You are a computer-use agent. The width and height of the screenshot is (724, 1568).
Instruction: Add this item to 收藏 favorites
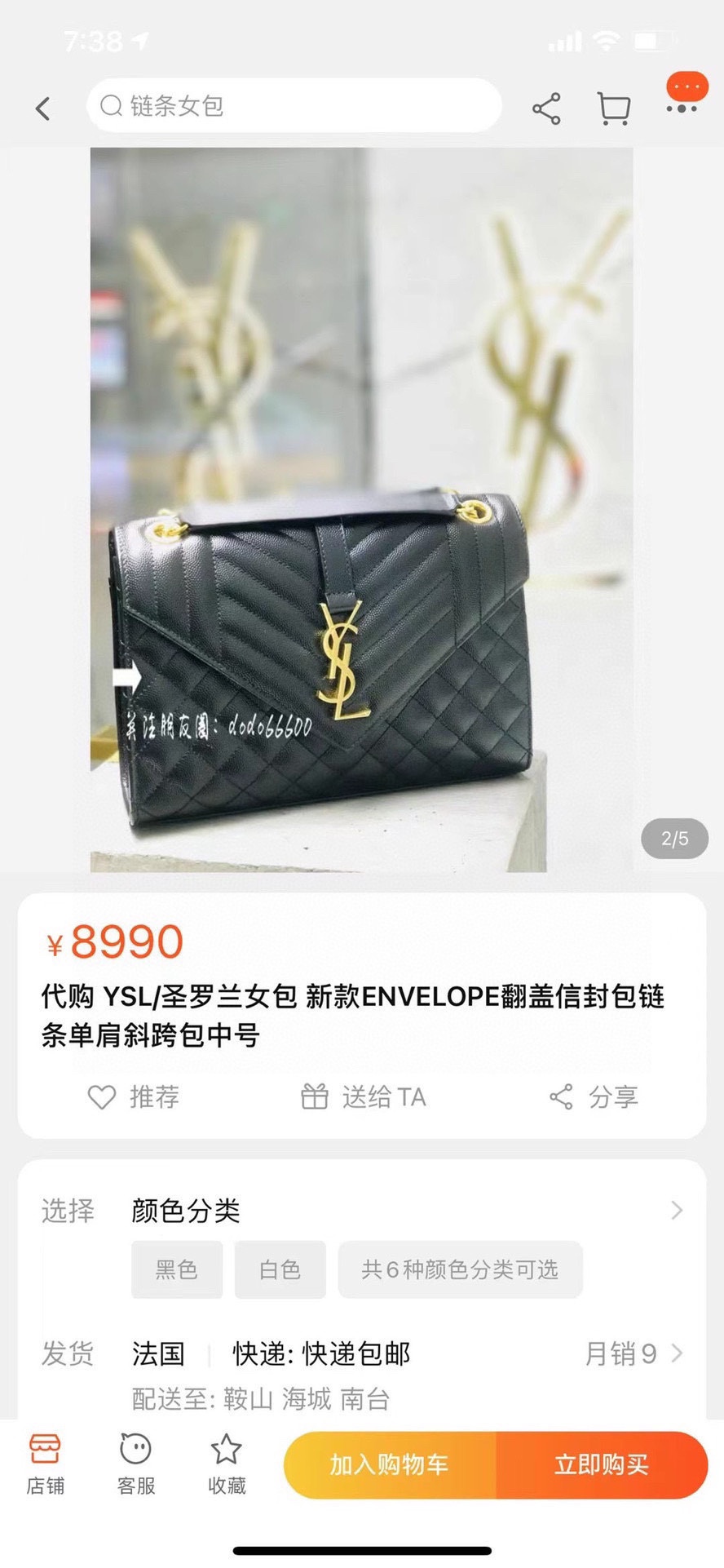[x=227, y=1464]
